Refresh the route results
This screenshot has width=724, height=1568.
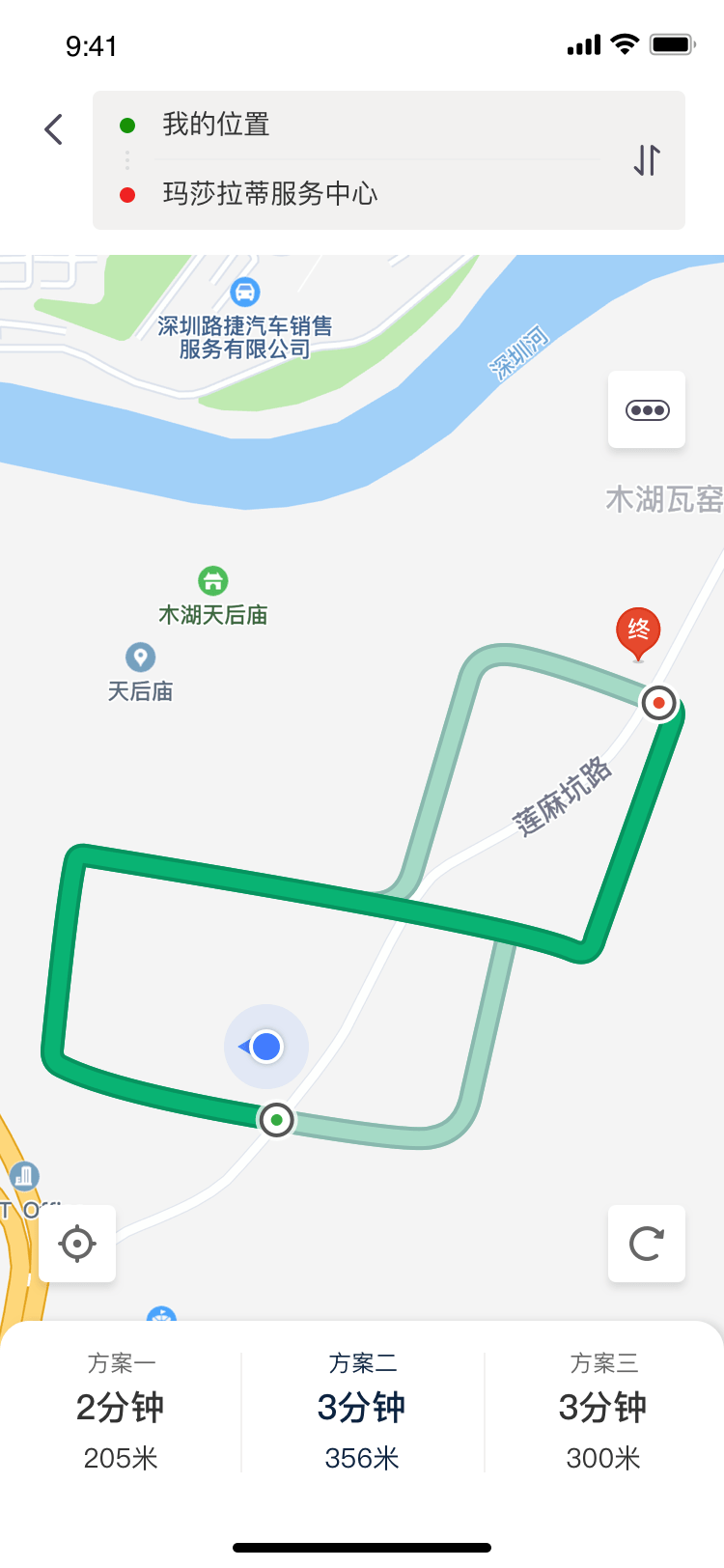tap(647, 1244)
